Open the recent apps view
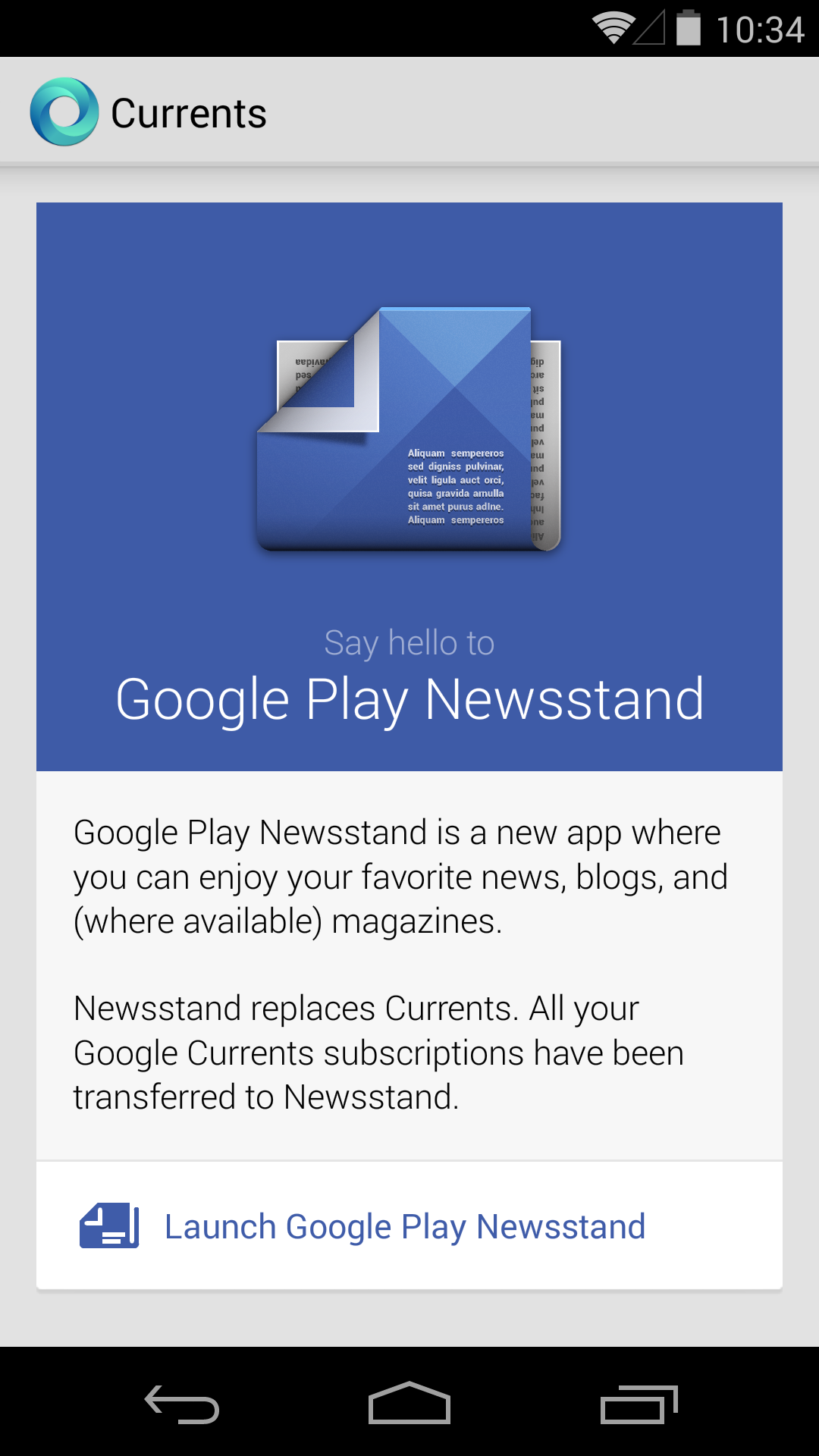 click(639, 1404)
